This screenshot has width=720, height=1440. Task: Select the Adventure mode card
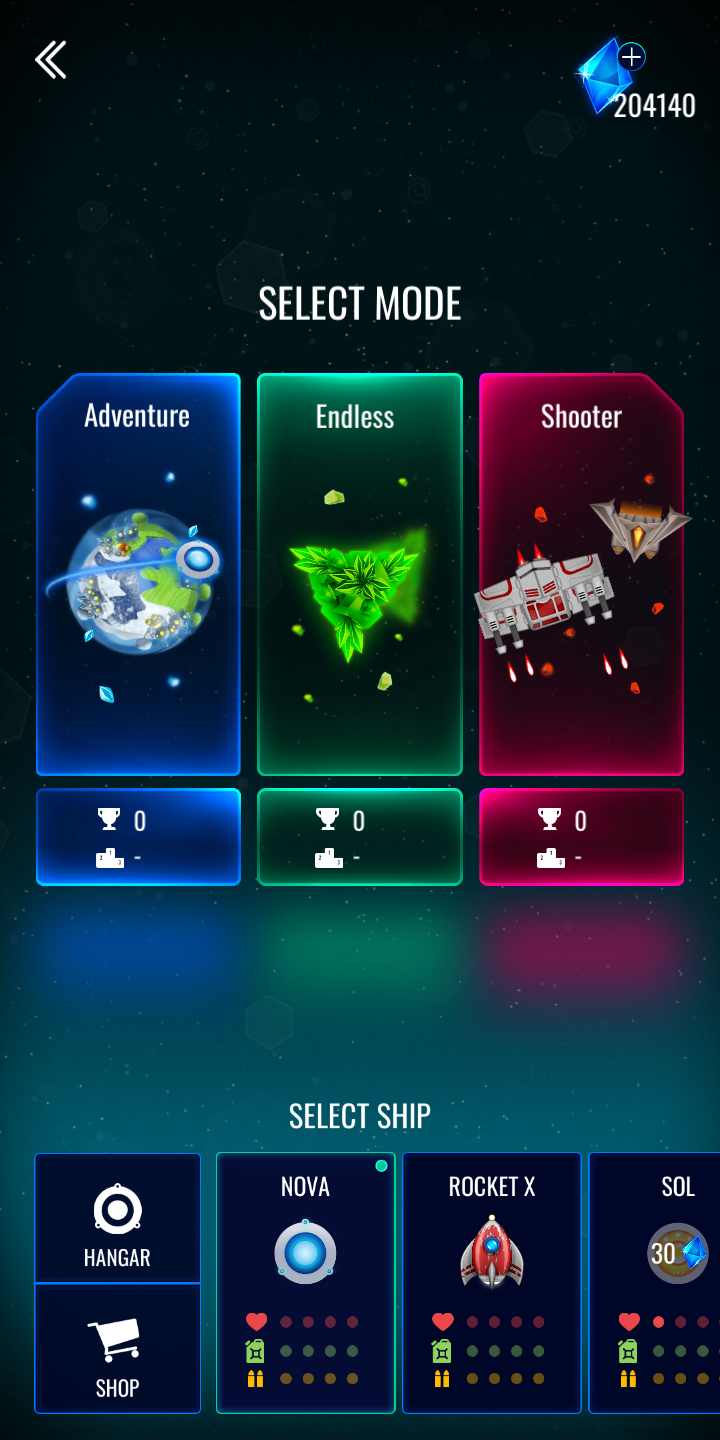[138, 575]
